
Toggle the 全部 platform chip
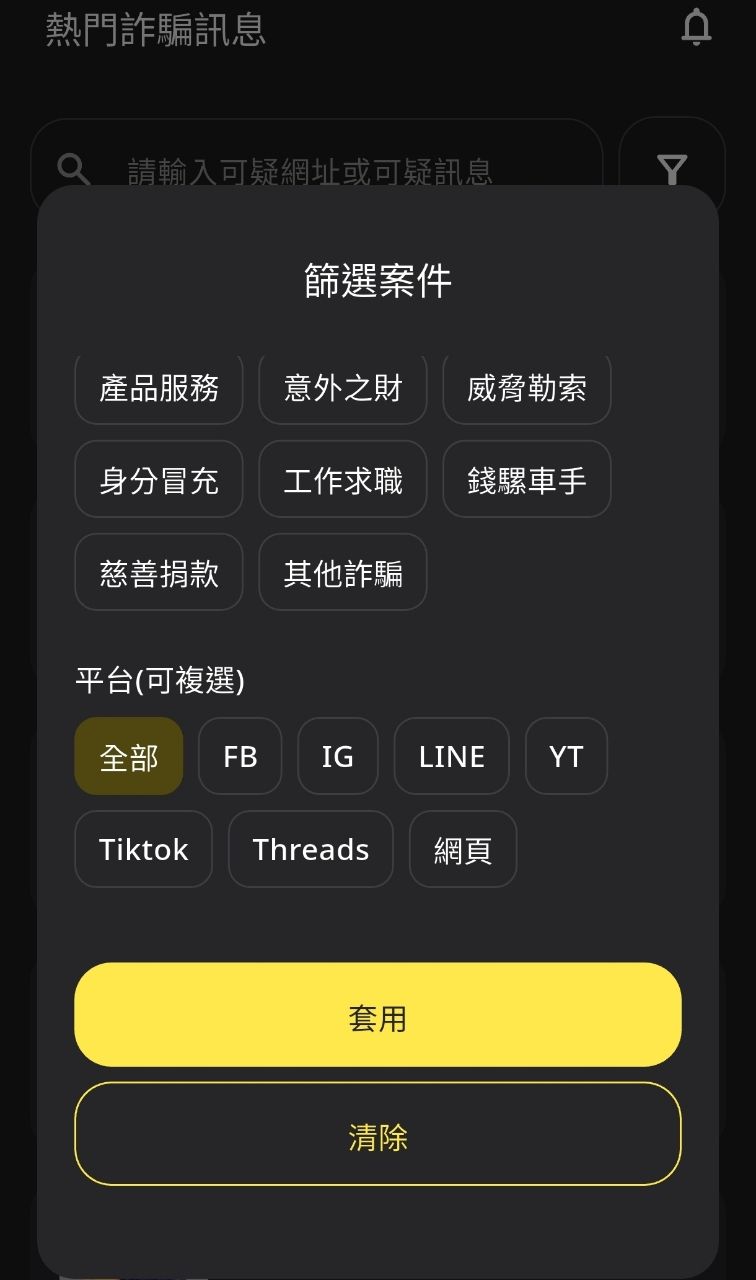(129, 757)
